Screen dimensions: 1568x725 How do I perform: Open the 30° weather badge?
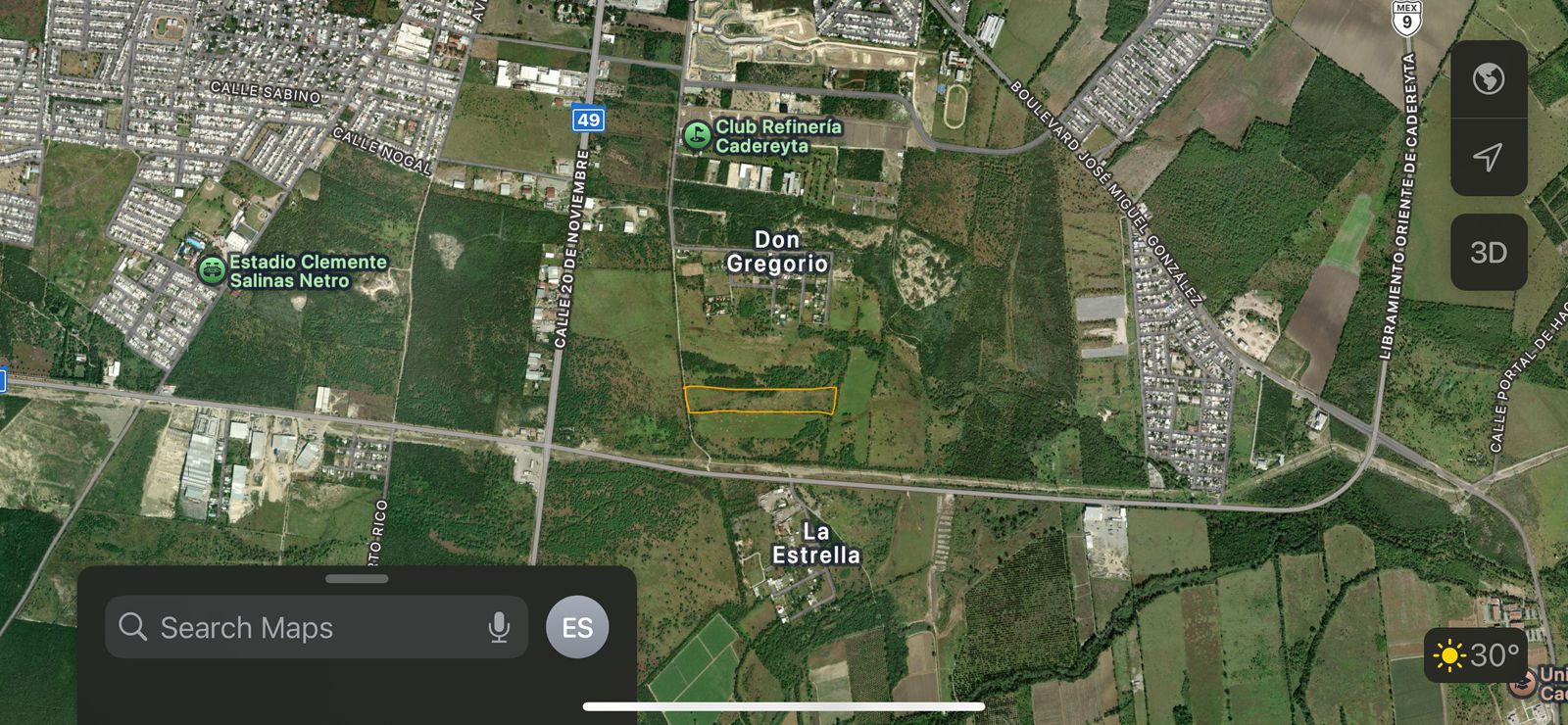tap(1477, 654)
